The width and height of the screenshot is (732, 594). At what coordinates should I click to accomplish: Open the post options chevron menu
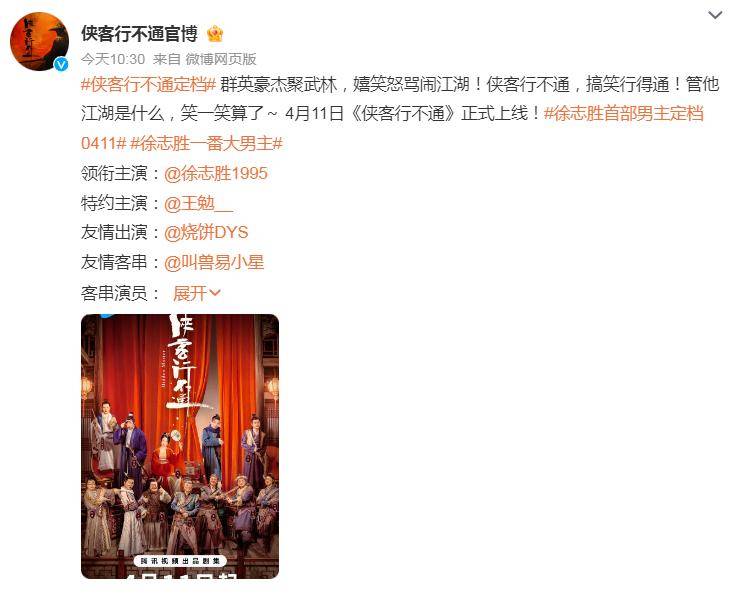point(714,15)
